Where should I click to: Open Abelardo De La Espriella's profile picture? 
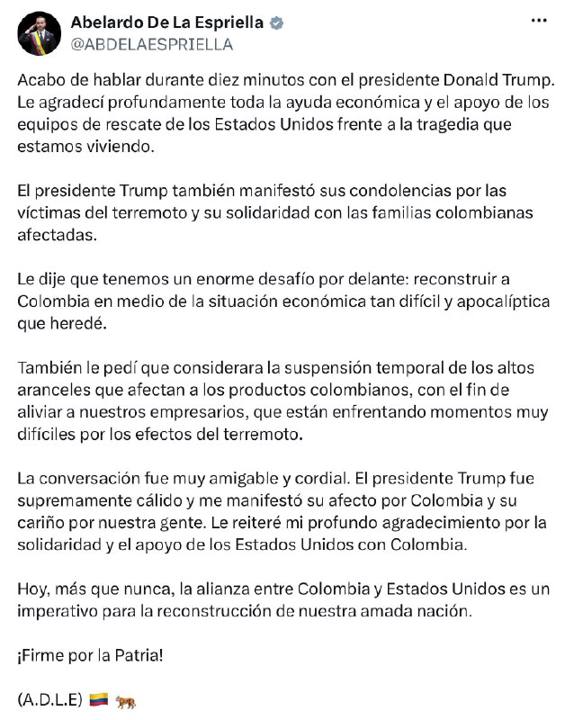pyautogui.click(x=39, y=34)
